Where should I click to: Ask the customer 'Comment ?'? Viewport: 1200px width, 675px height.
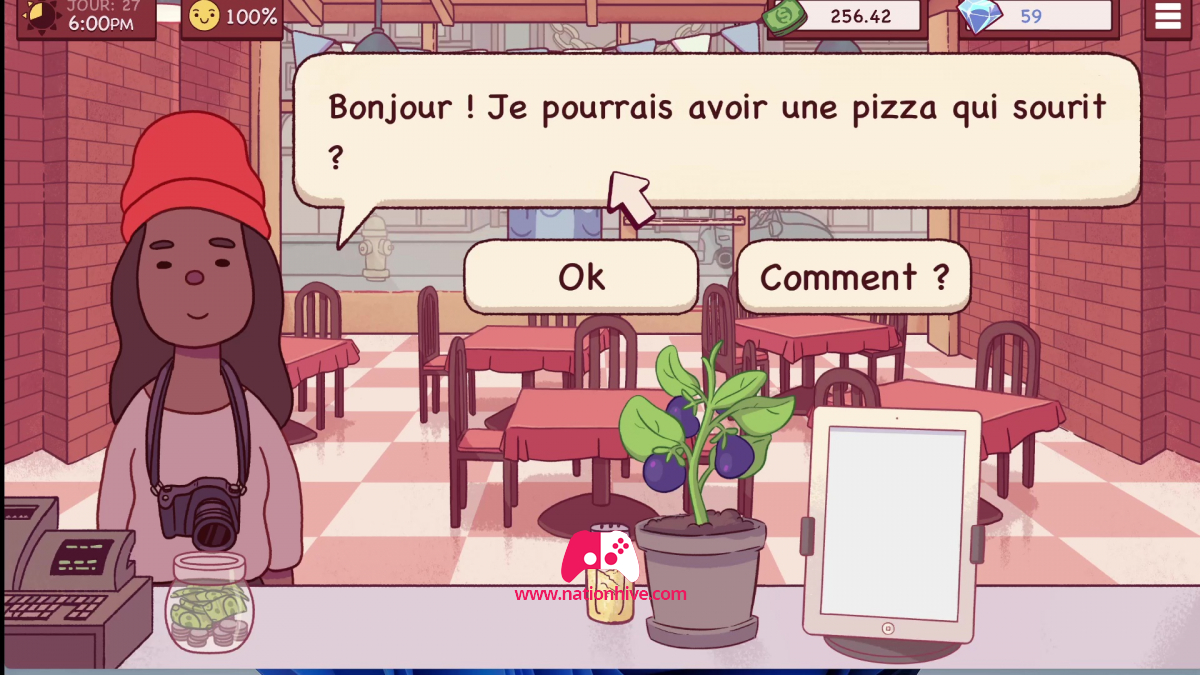[x=853, y=277]
